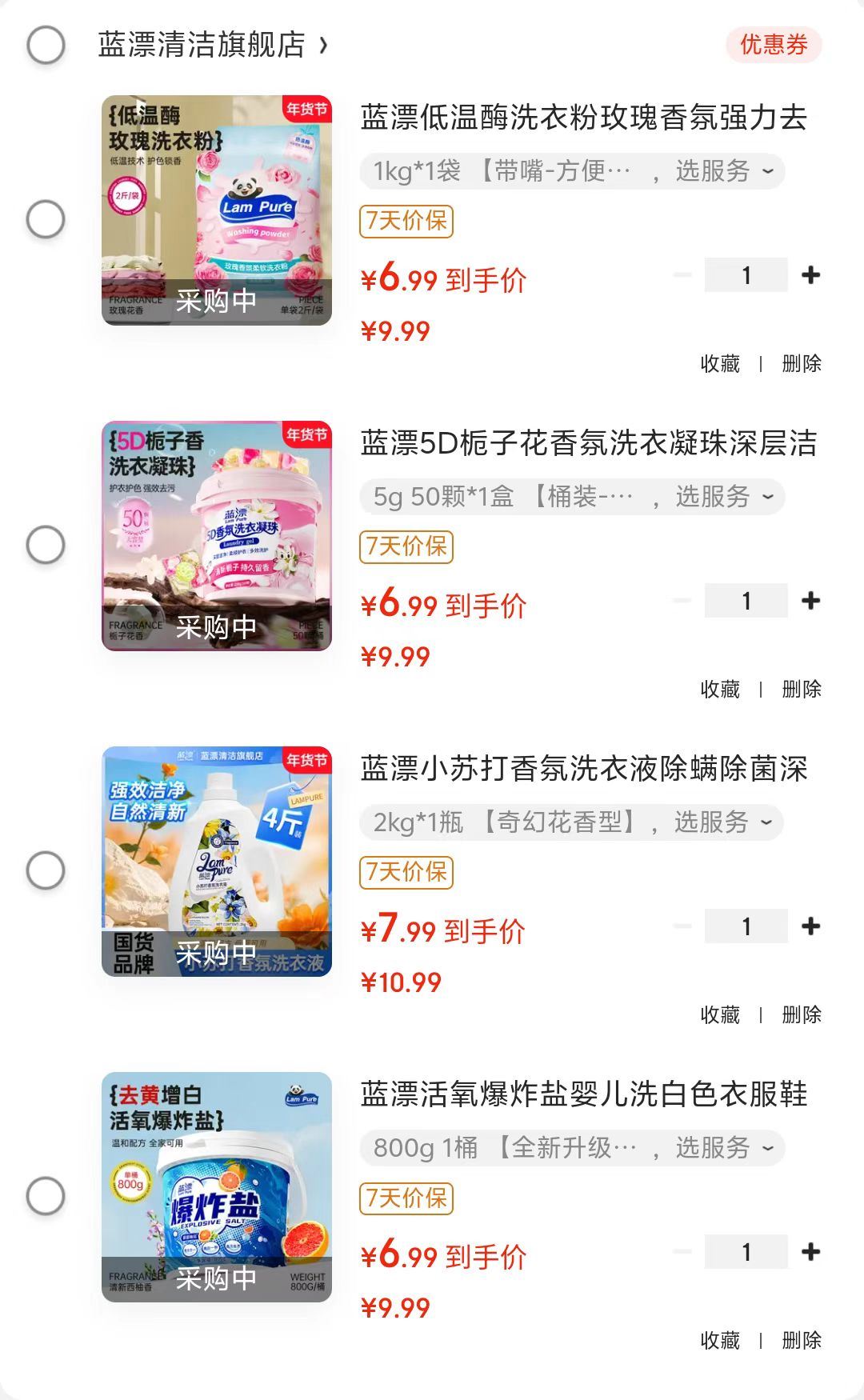864x1400 pixels.
Task: Open the 蓝漂清洁旗舰店 store page
Action: pyautogui.click(x=212, y=45)
